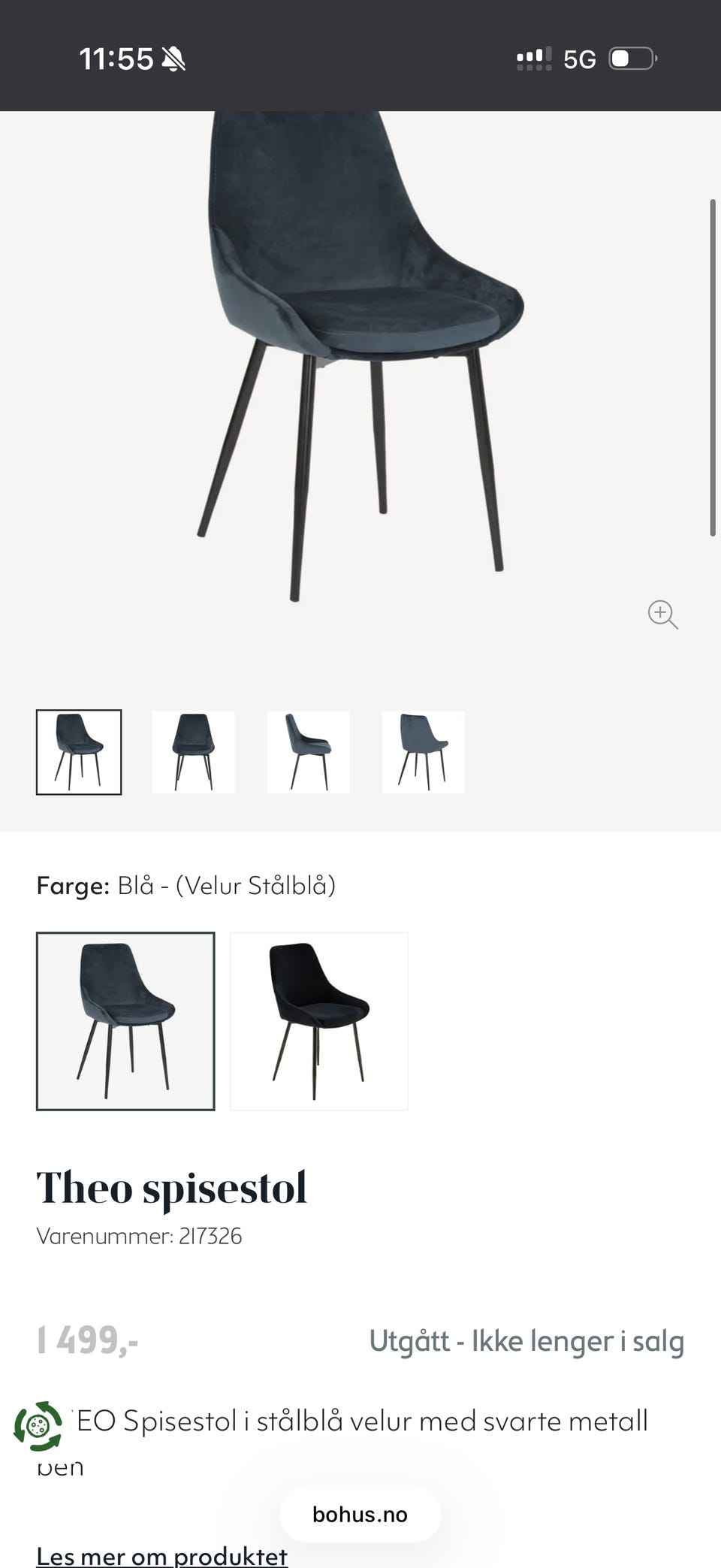View the third gallery thumbnail, side view

(x=309, y=752)
